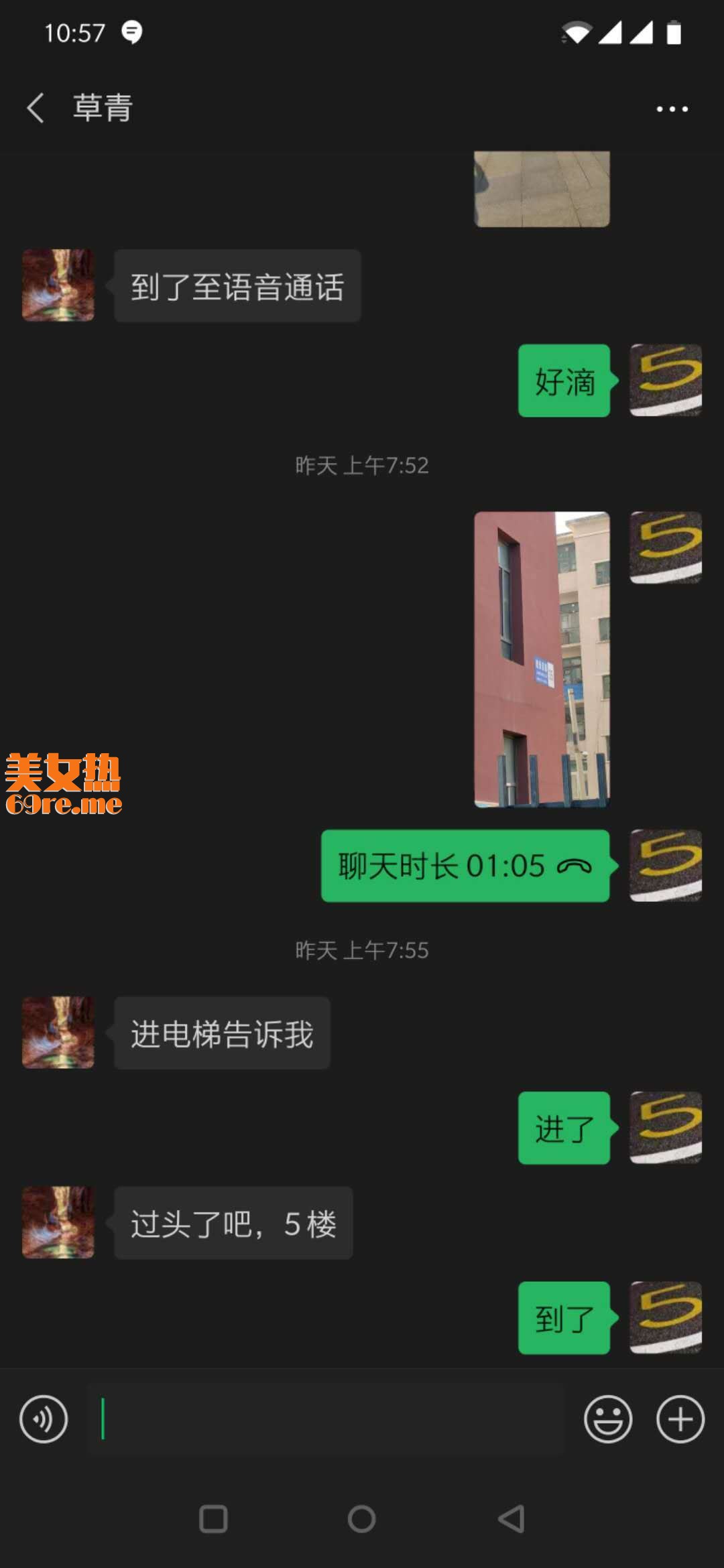Go back from the 草青 chat
The image size is (724, 1568).
click(36, 108)
